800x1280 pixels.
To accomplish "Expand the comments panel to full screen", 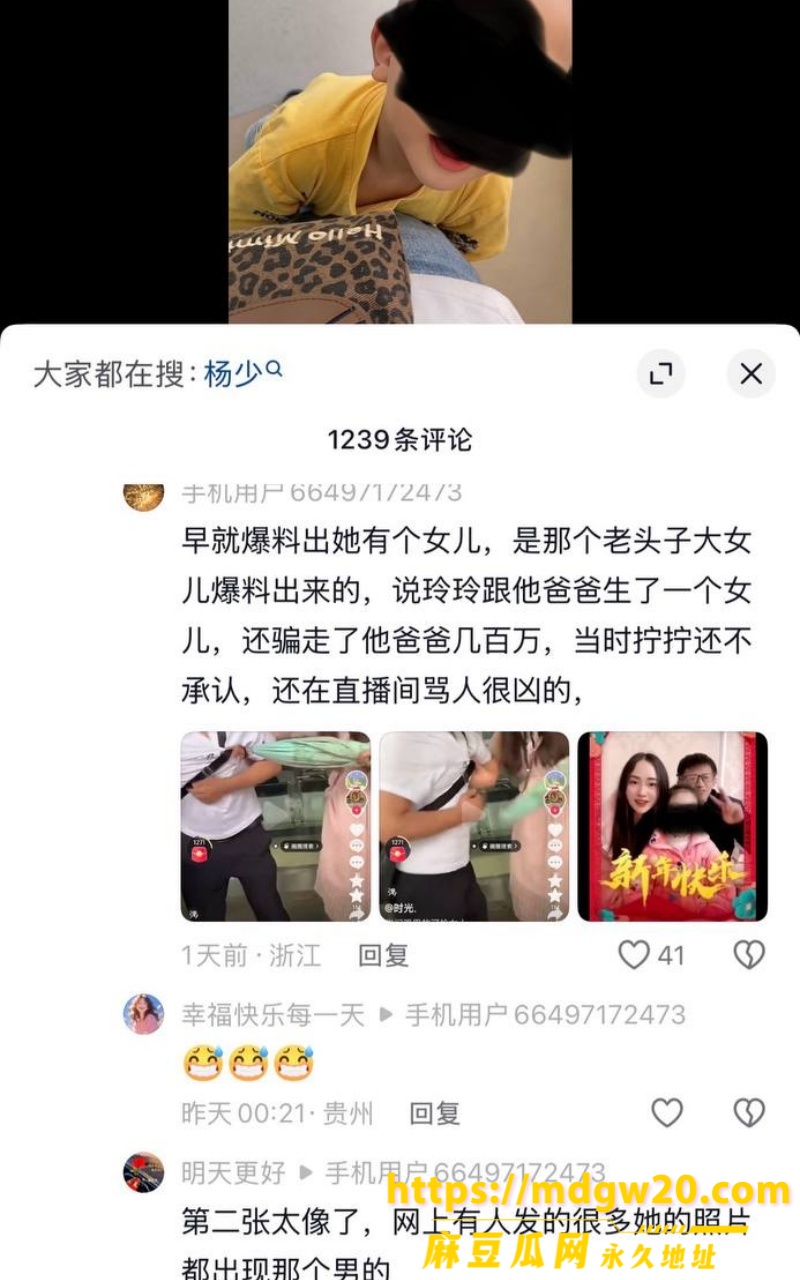I will coord(661,374).
